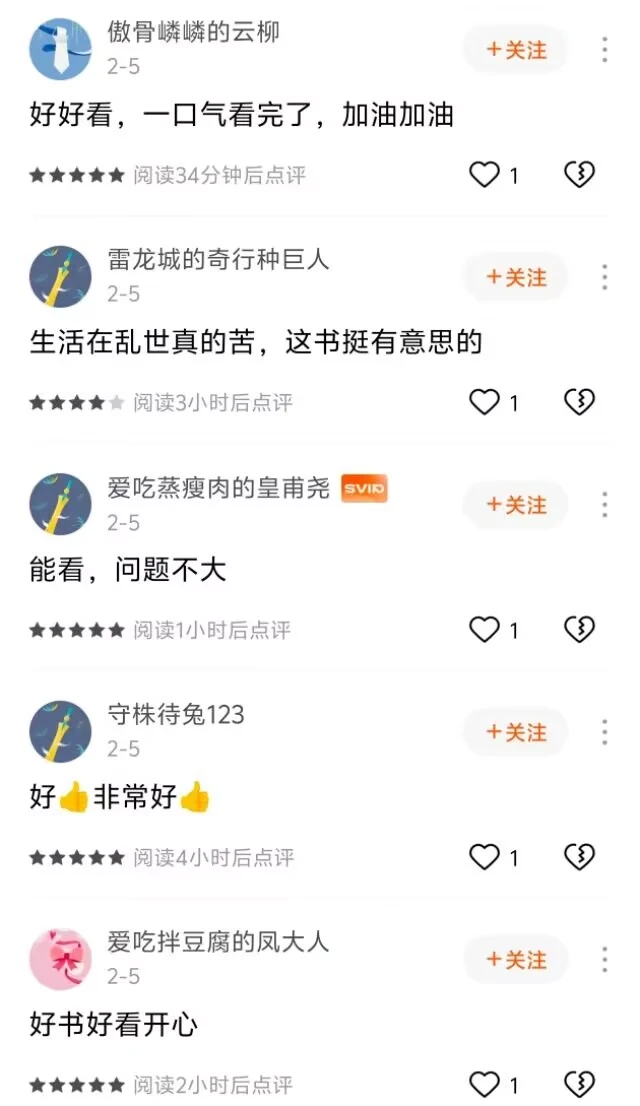Dislike 傲骨嶙嶙的云柳's review with broken heart

tap(579, 175)
